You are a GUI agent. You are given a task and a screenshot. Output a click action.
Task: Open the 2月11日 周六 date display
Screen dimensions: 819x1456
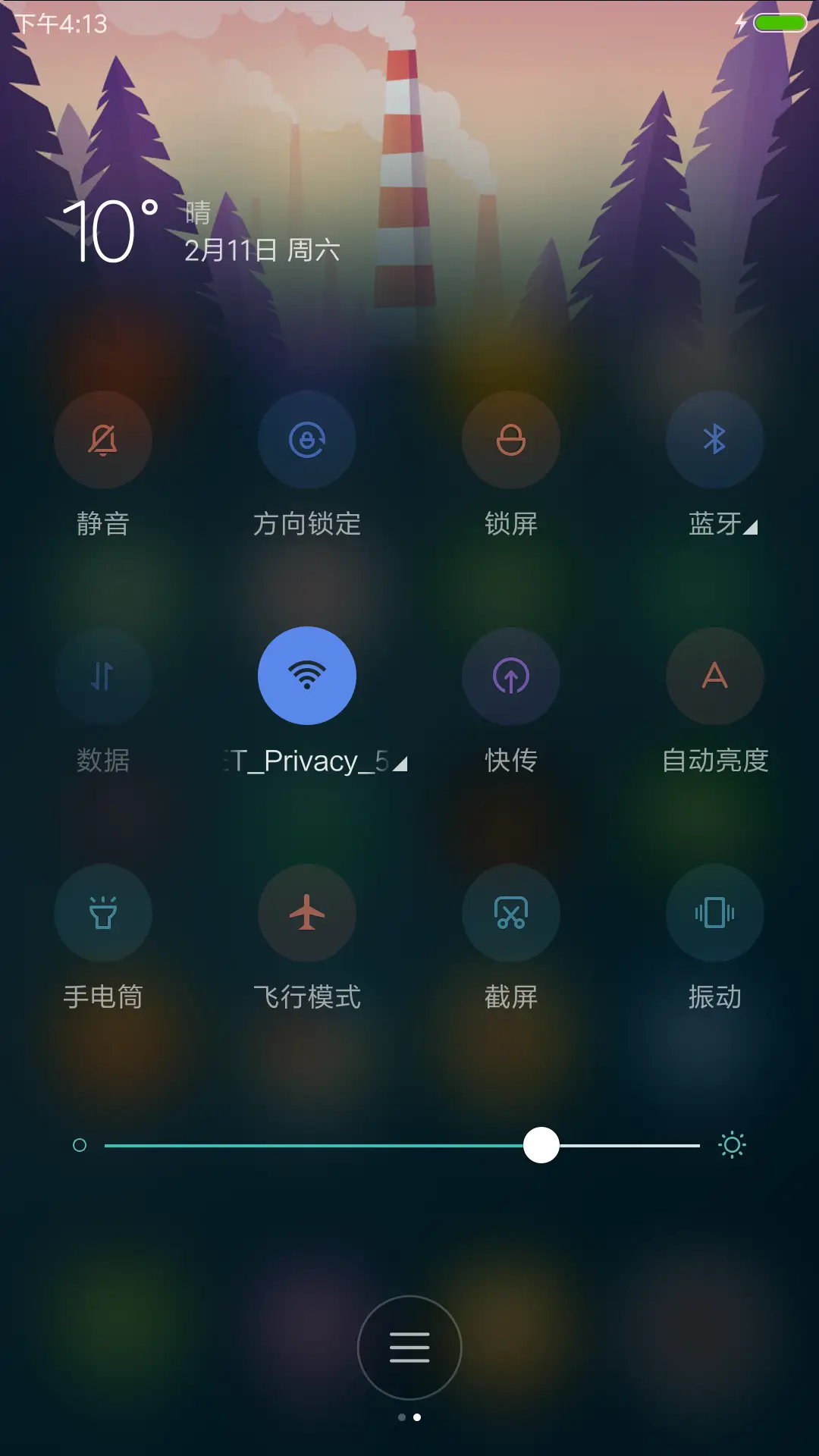tap(262, 249)
